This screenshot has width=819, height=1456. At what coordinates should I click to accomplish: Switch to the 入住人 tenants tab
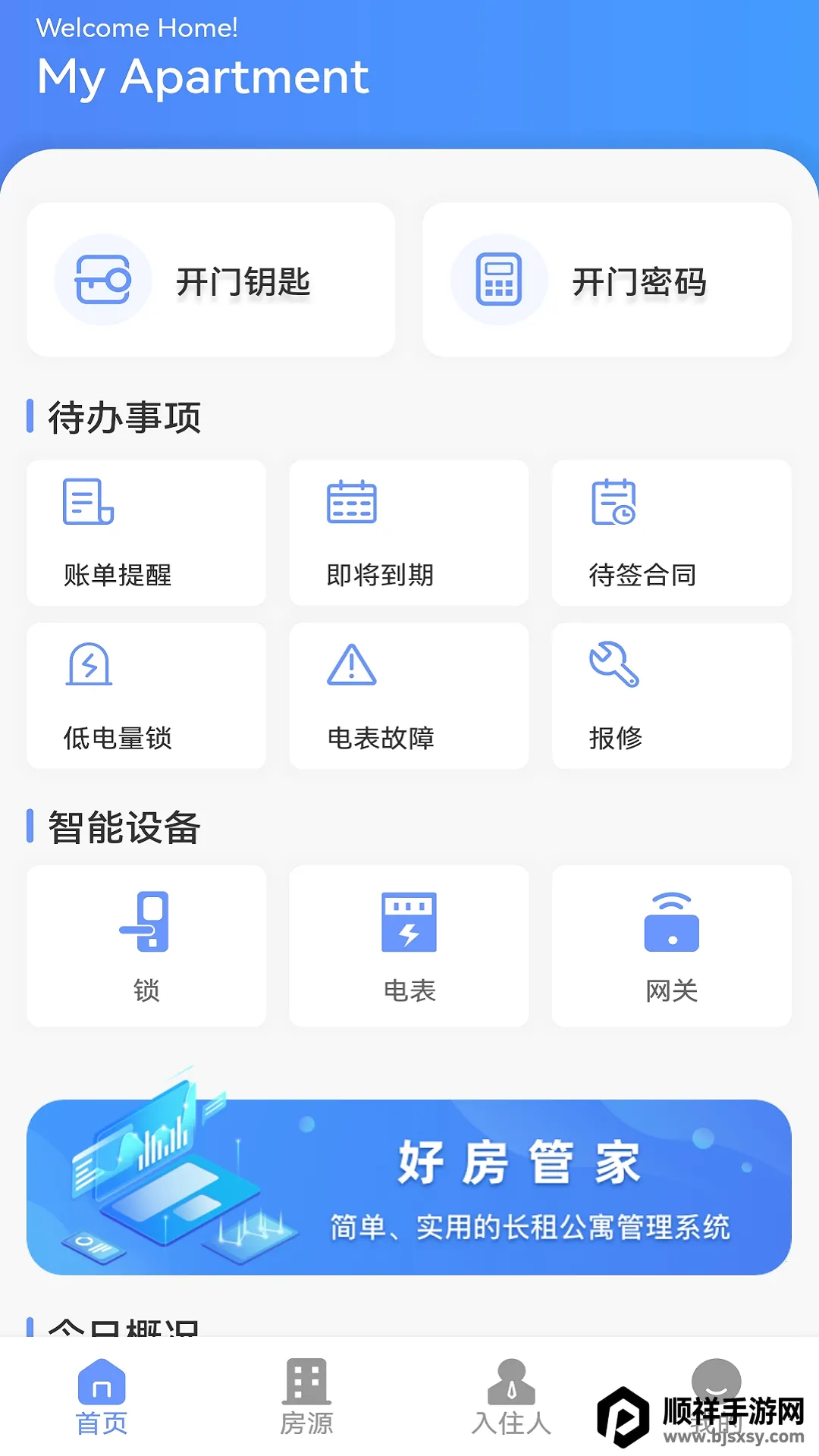[x=511, y=1397]
